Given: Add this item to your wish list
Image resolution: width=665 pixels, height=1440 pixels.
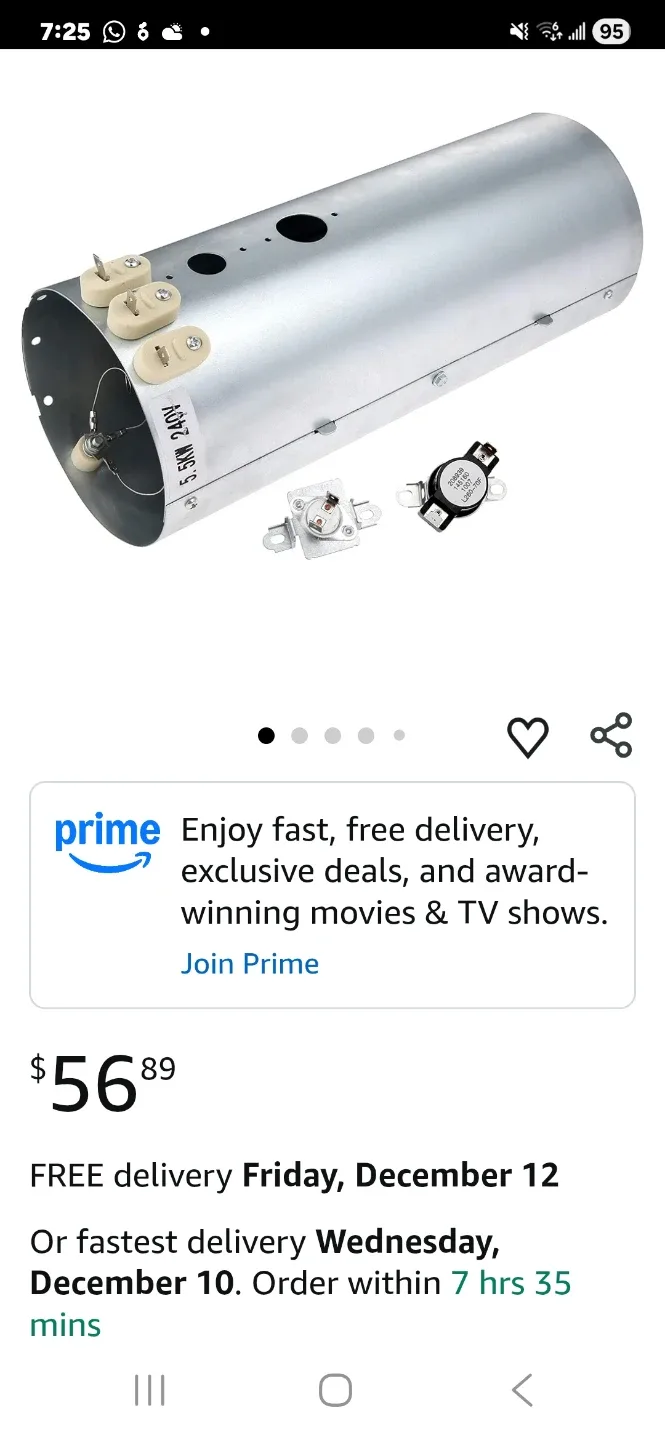Looking at the screenshot, I should (528, 738).
